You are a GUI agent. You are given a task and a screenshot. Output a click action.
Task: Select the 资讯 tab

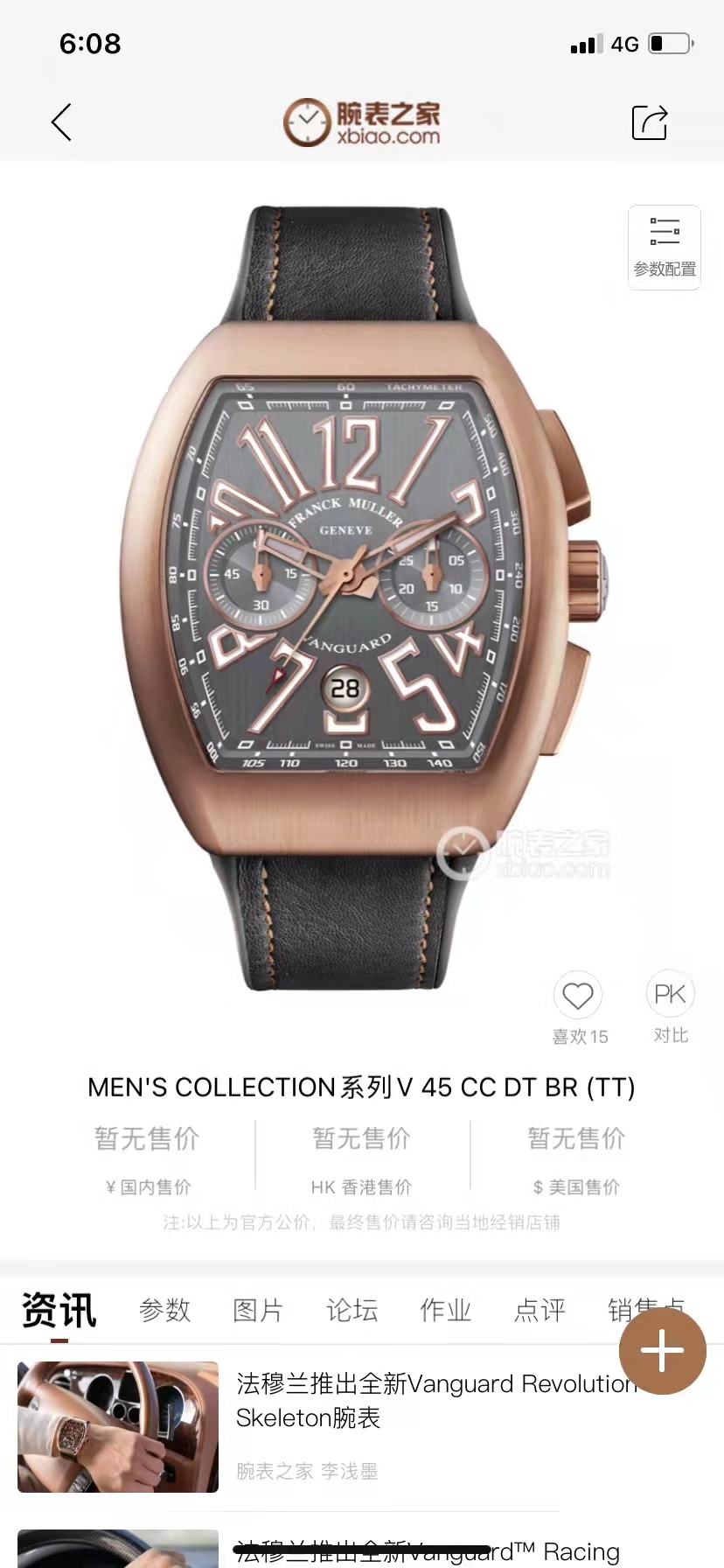[x=59, y=1310]
